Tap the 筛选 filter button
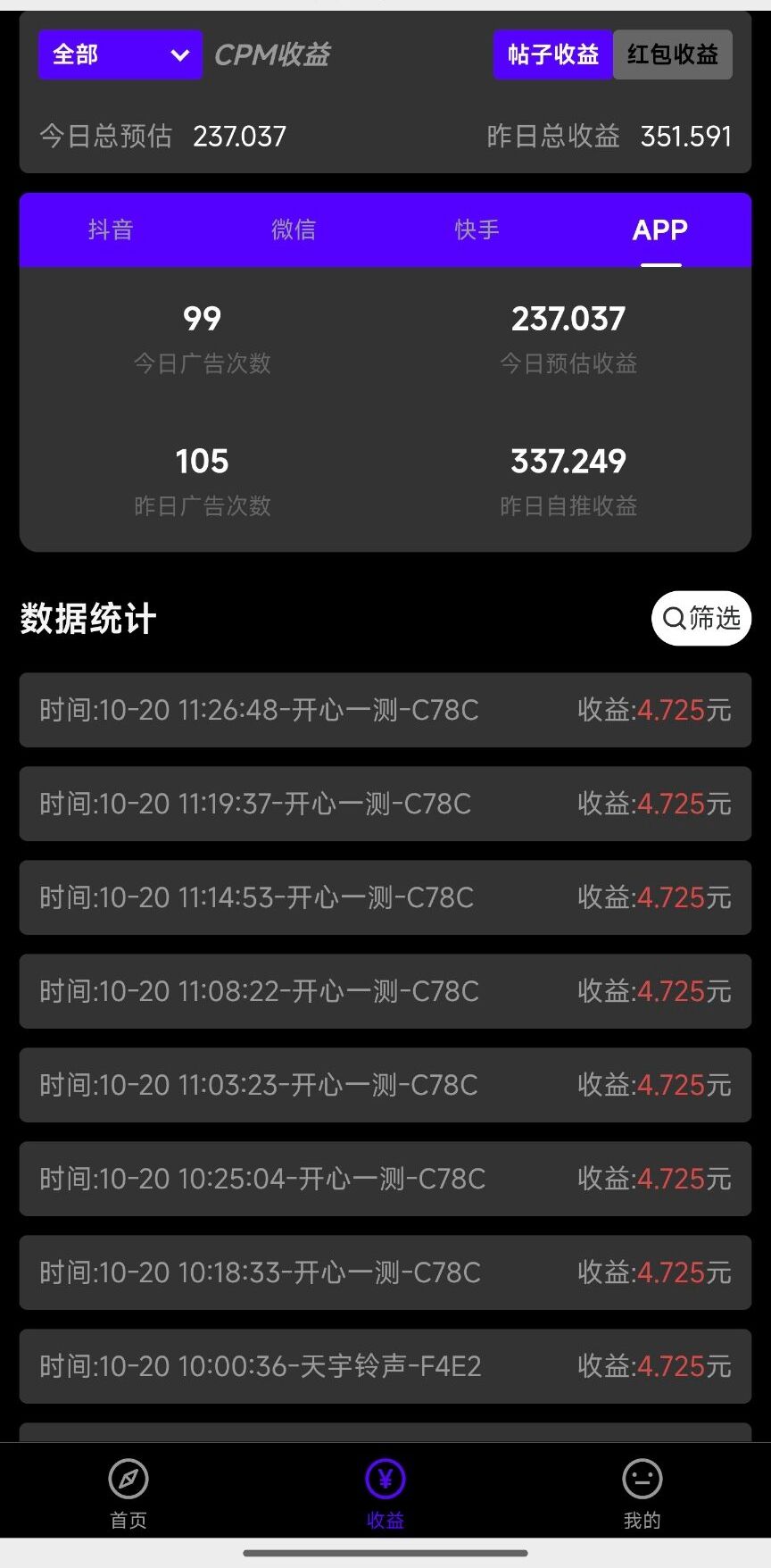771x1568 pixels. tap(701, 618)
